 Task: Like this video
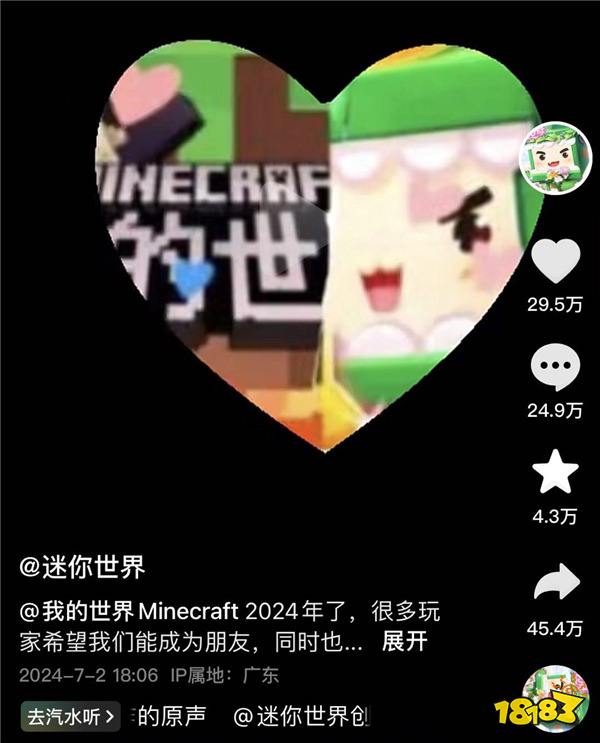pos(555,262)
